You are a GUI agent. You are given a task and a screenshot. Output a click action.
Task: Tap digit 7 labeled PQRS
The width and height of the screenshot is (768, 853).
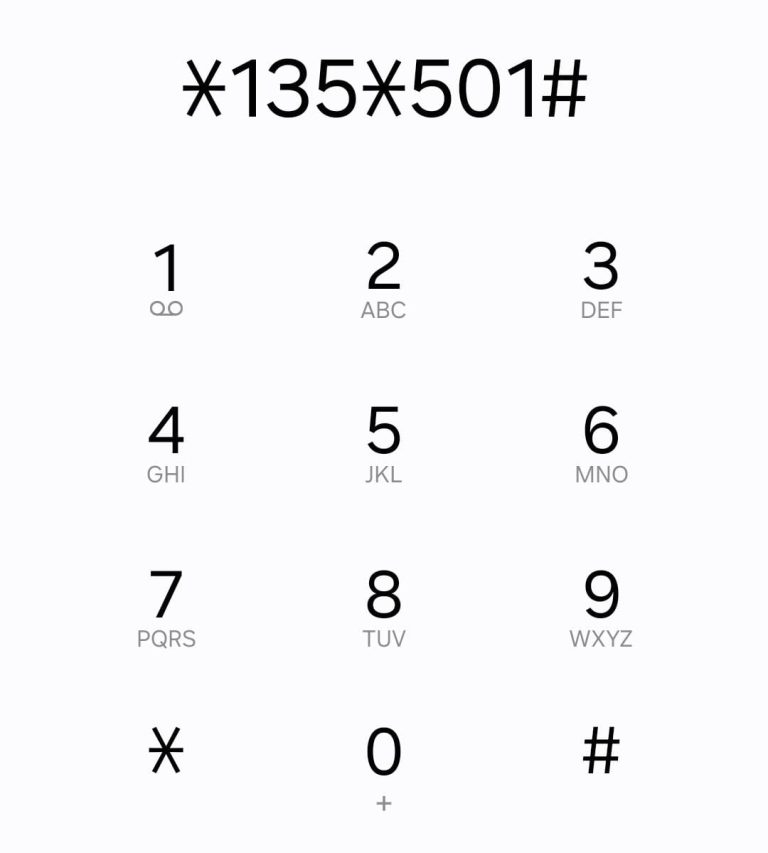click(168, 602)
